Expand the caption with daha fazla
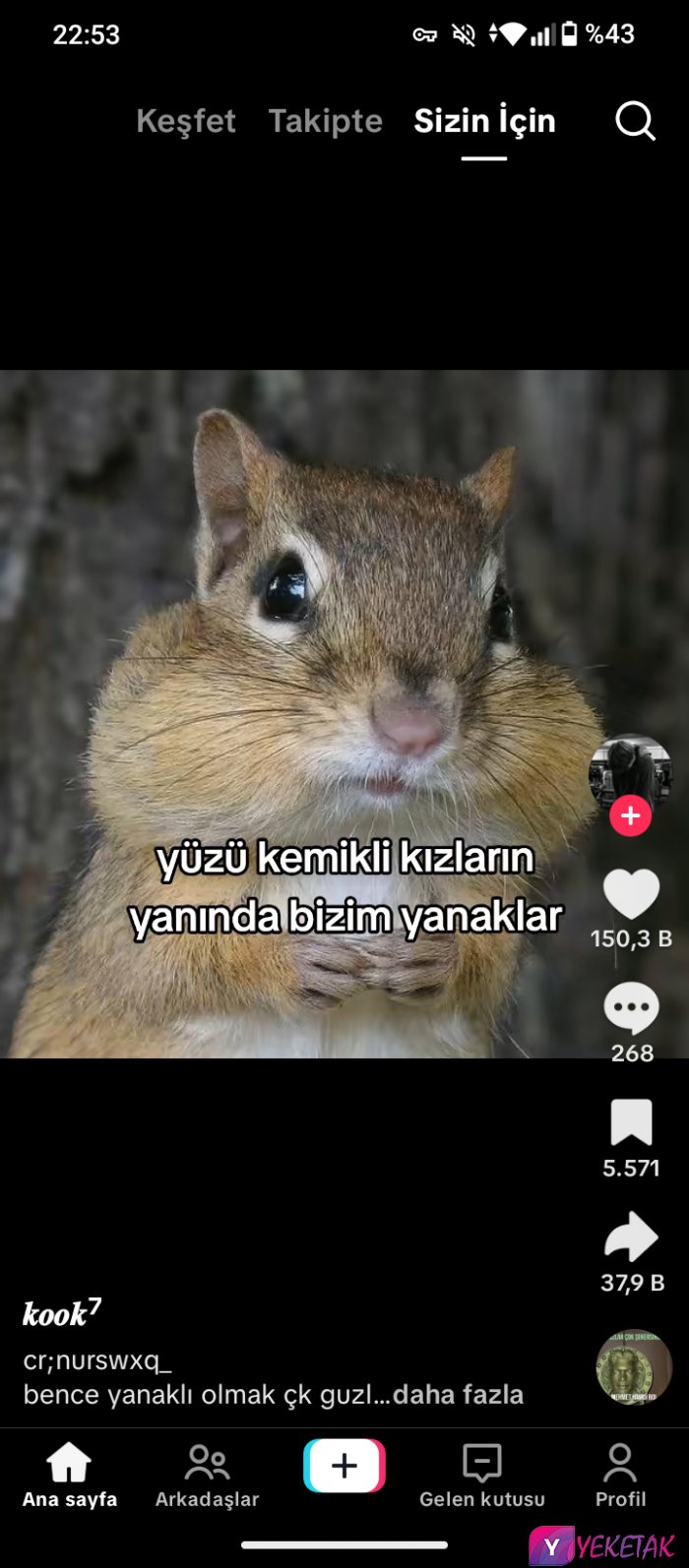This screenshot has height=1568, width=689. [x=458, y=1394]
